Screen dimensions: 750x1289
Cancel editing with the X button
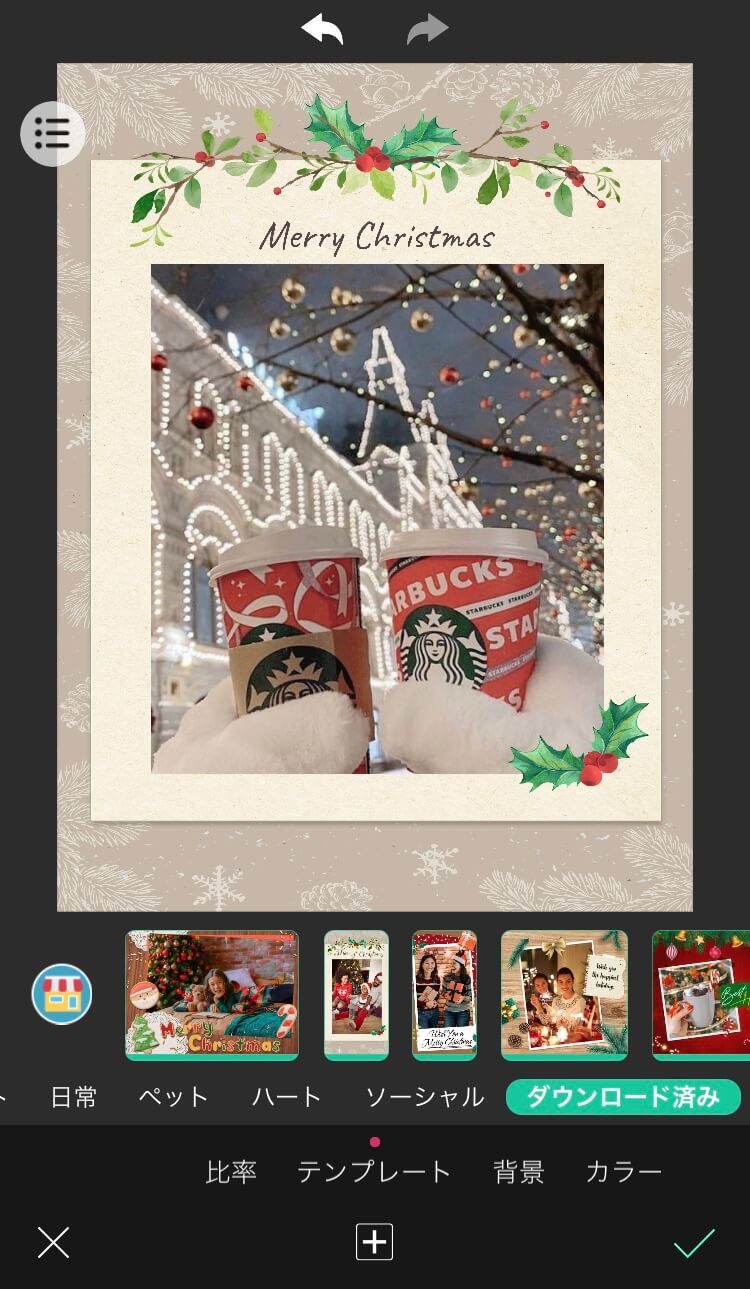pos(53,1242)
